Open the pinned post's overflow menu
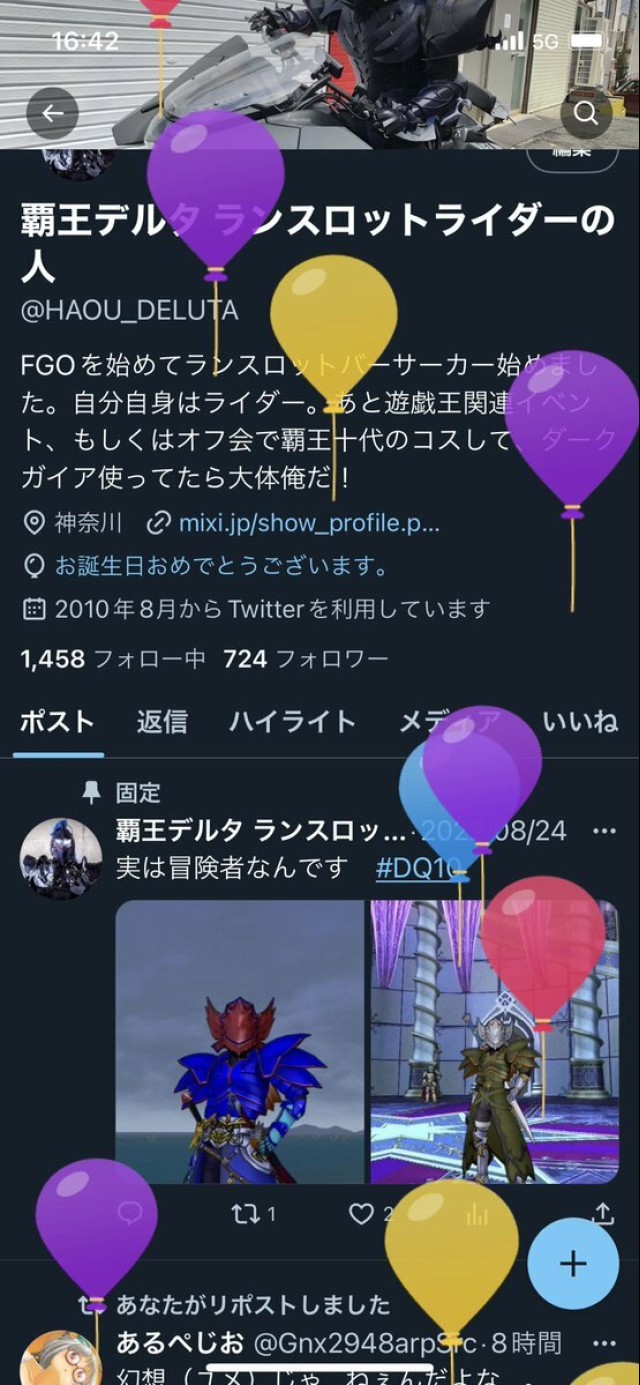640x1385 pixels. [604, 831]
